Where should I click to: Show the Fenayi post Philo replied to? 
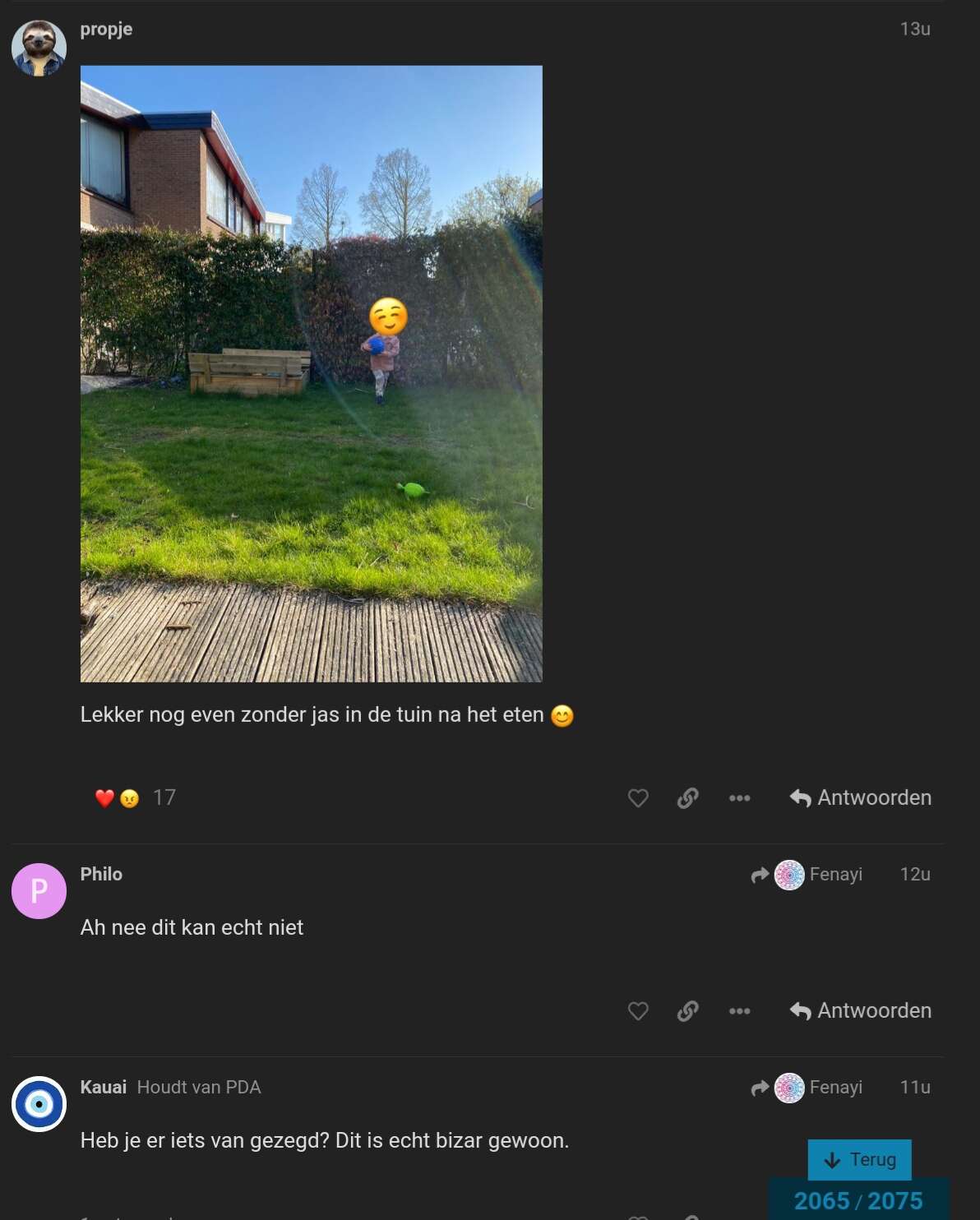[x=807, y=874]
